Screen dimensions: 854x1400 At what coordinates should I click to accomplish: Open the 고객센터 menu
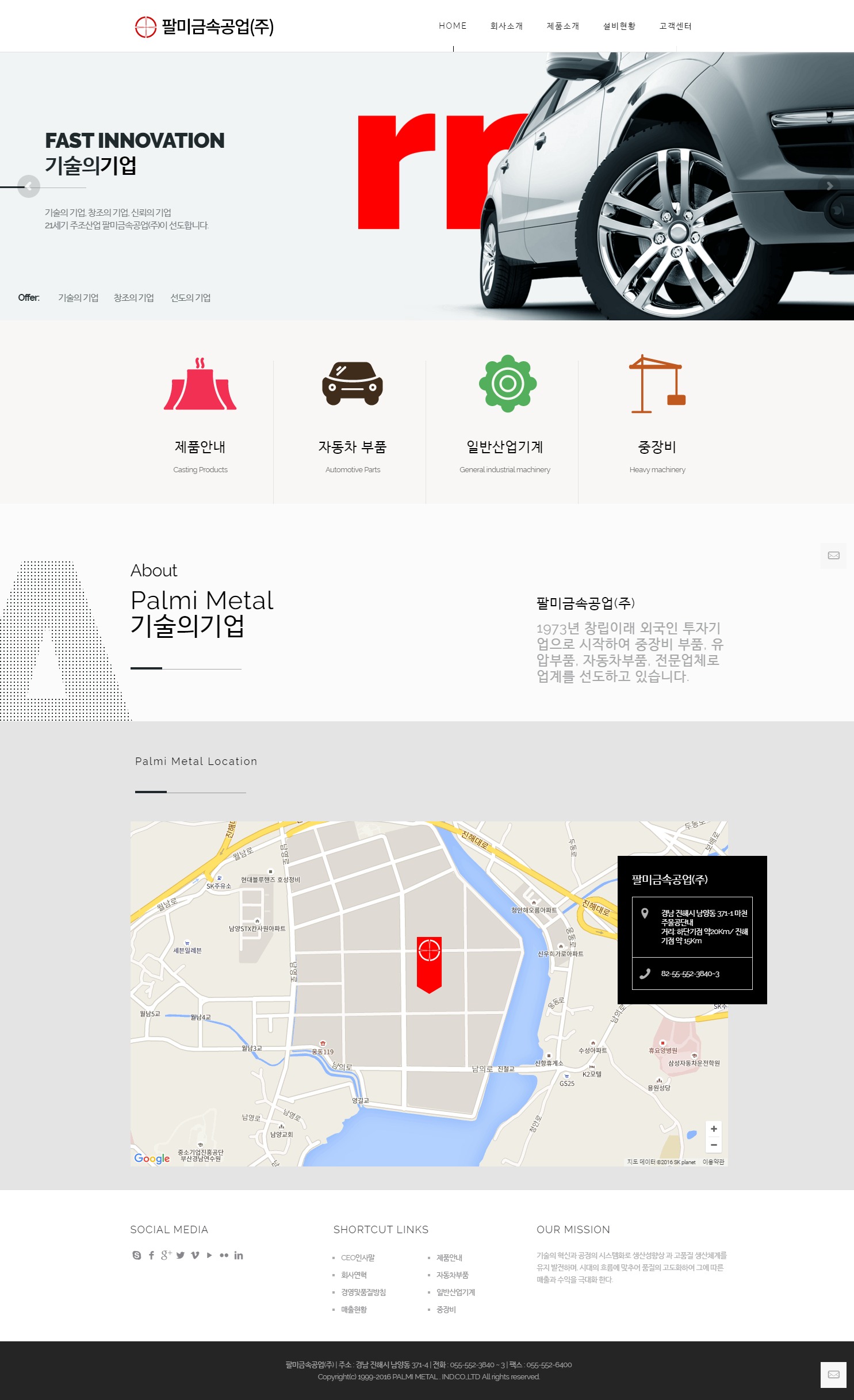675,26
